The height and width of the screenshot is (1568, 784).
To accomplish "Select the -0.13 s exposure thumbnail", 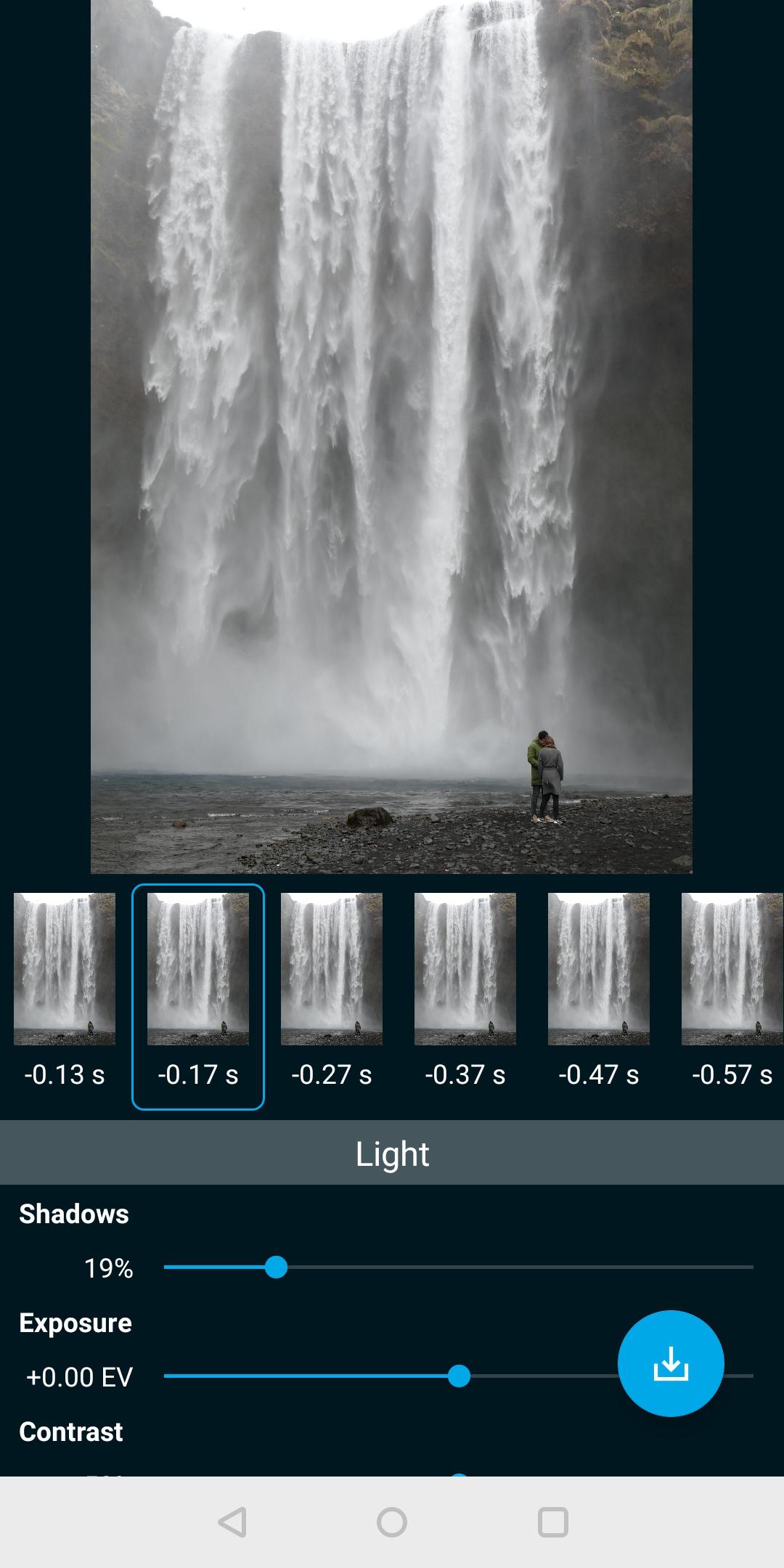I will pos(65,970).
